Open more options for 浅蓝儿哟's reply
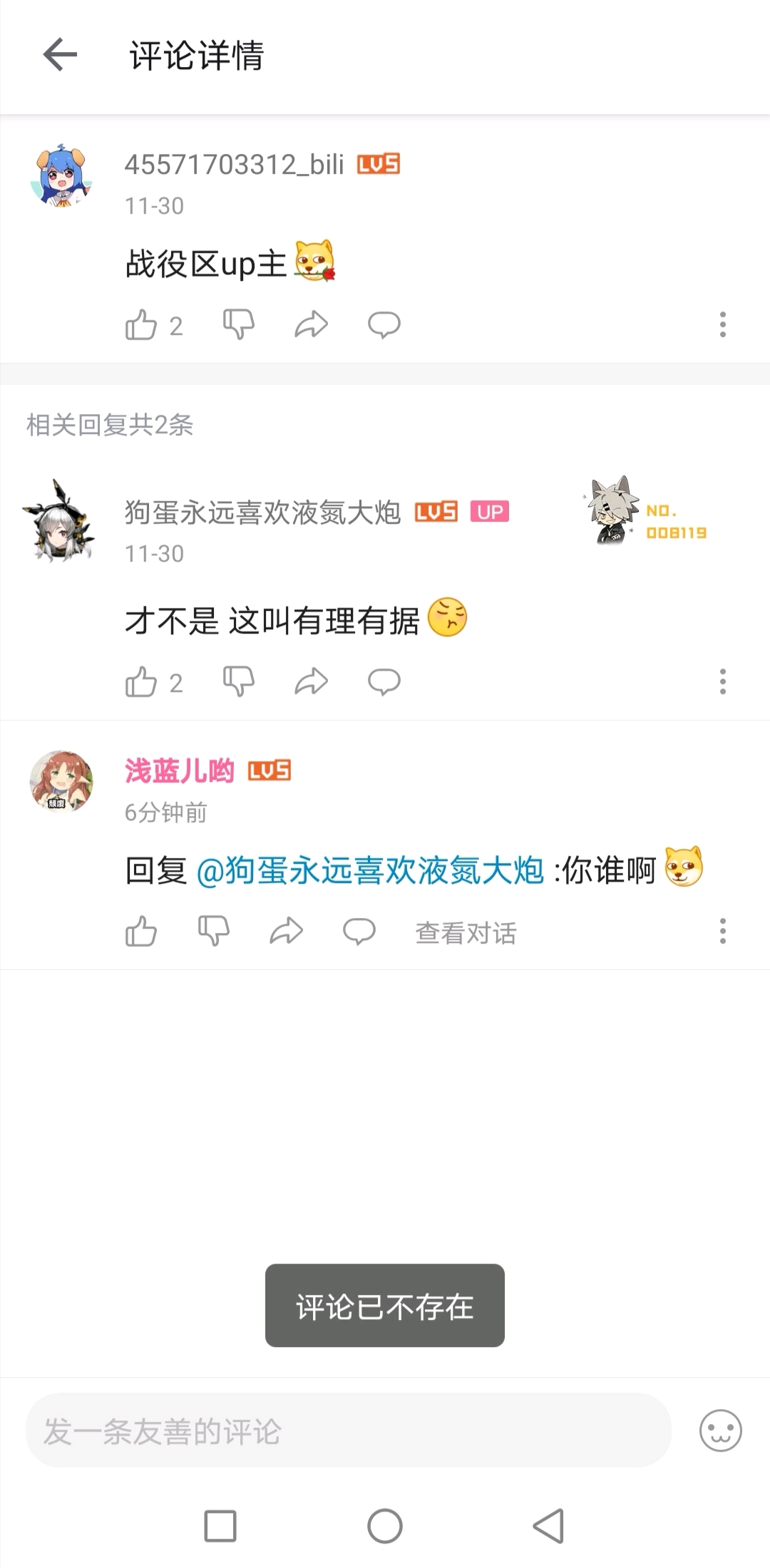770x1568 pixels. click(722, 932)
